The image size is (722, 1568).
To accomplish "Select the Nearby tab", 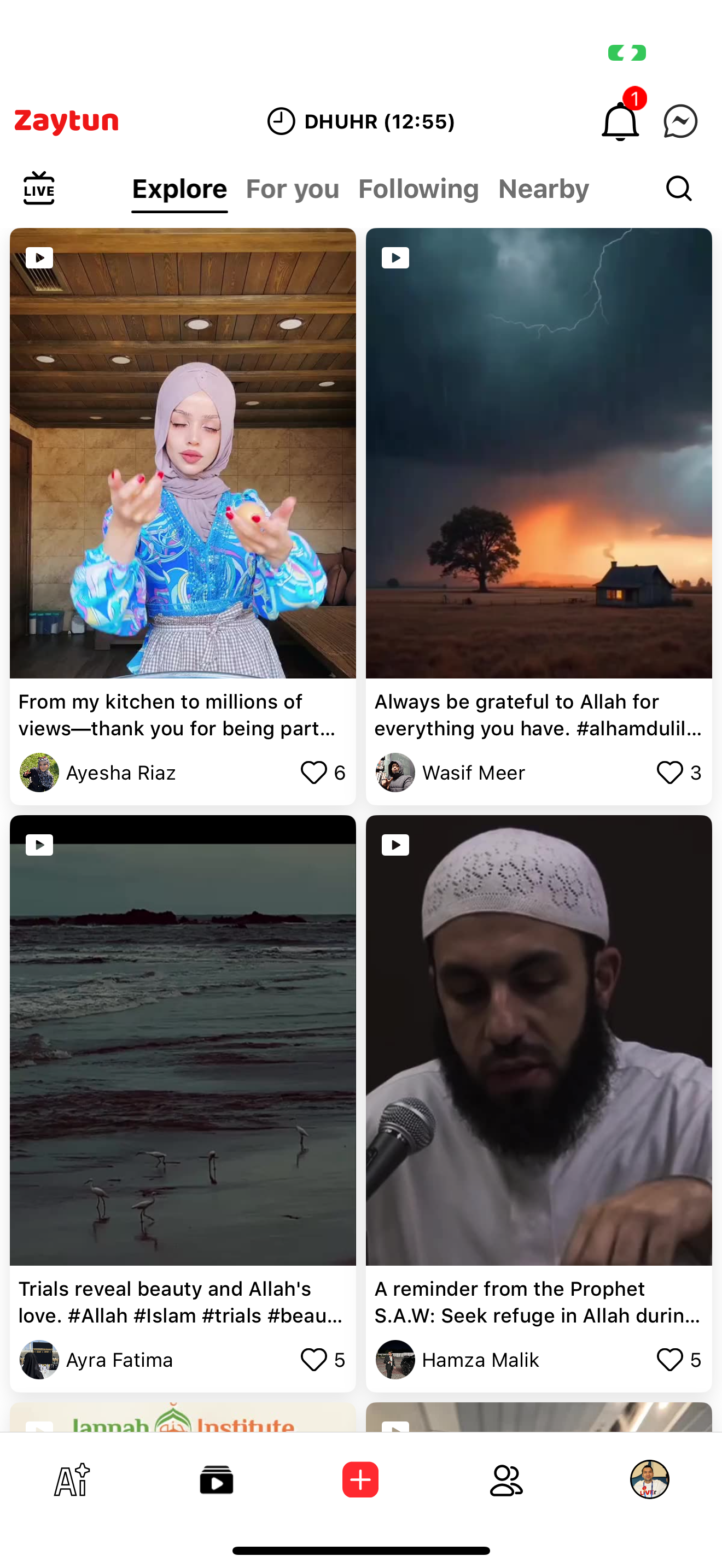I will [543, 189].
